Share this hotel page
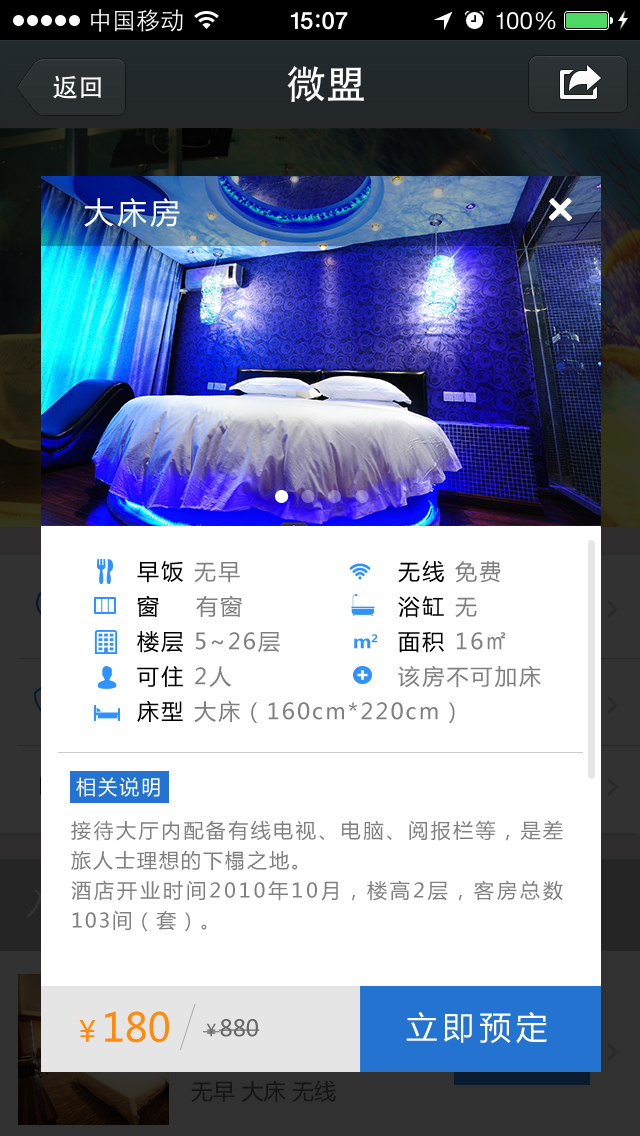Image resolution: width=640 pixels, height=1136 pixels. [578, 84]
